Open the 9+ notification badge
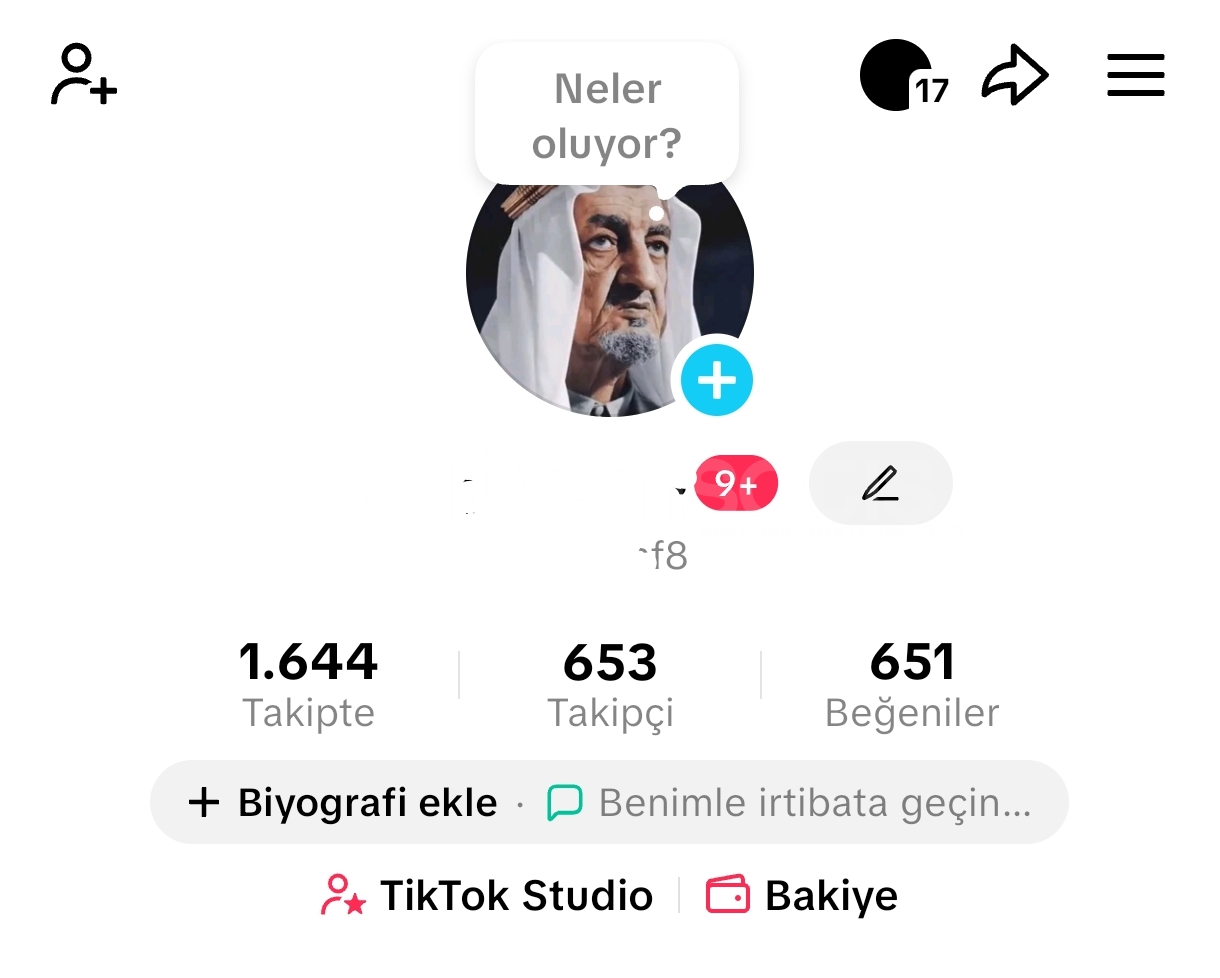This screenshot has width=1220, height=978. (736, 484)
